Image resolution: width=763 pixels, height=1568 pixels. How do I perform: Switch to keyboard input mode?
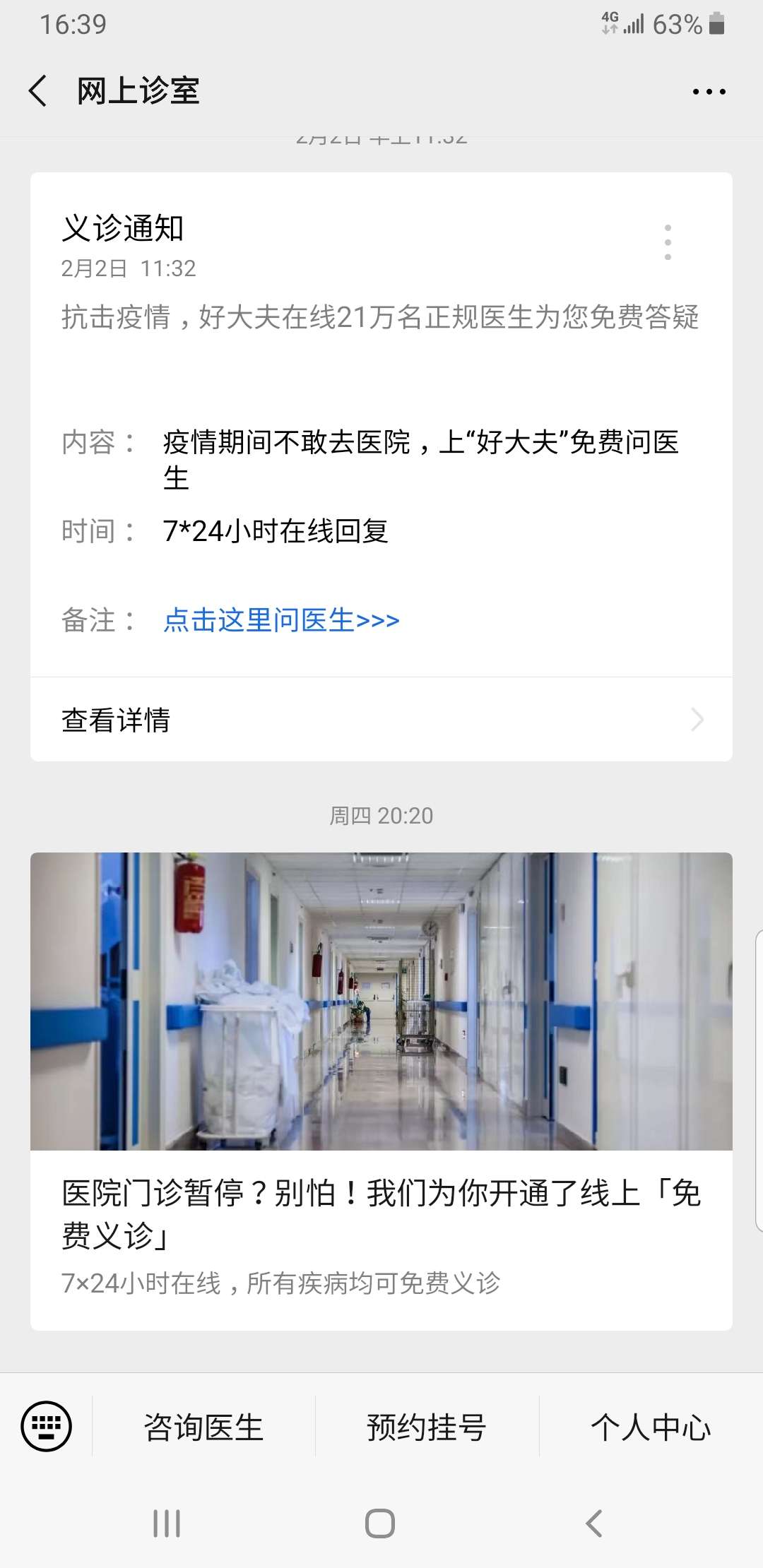[x=47, y=1426]
